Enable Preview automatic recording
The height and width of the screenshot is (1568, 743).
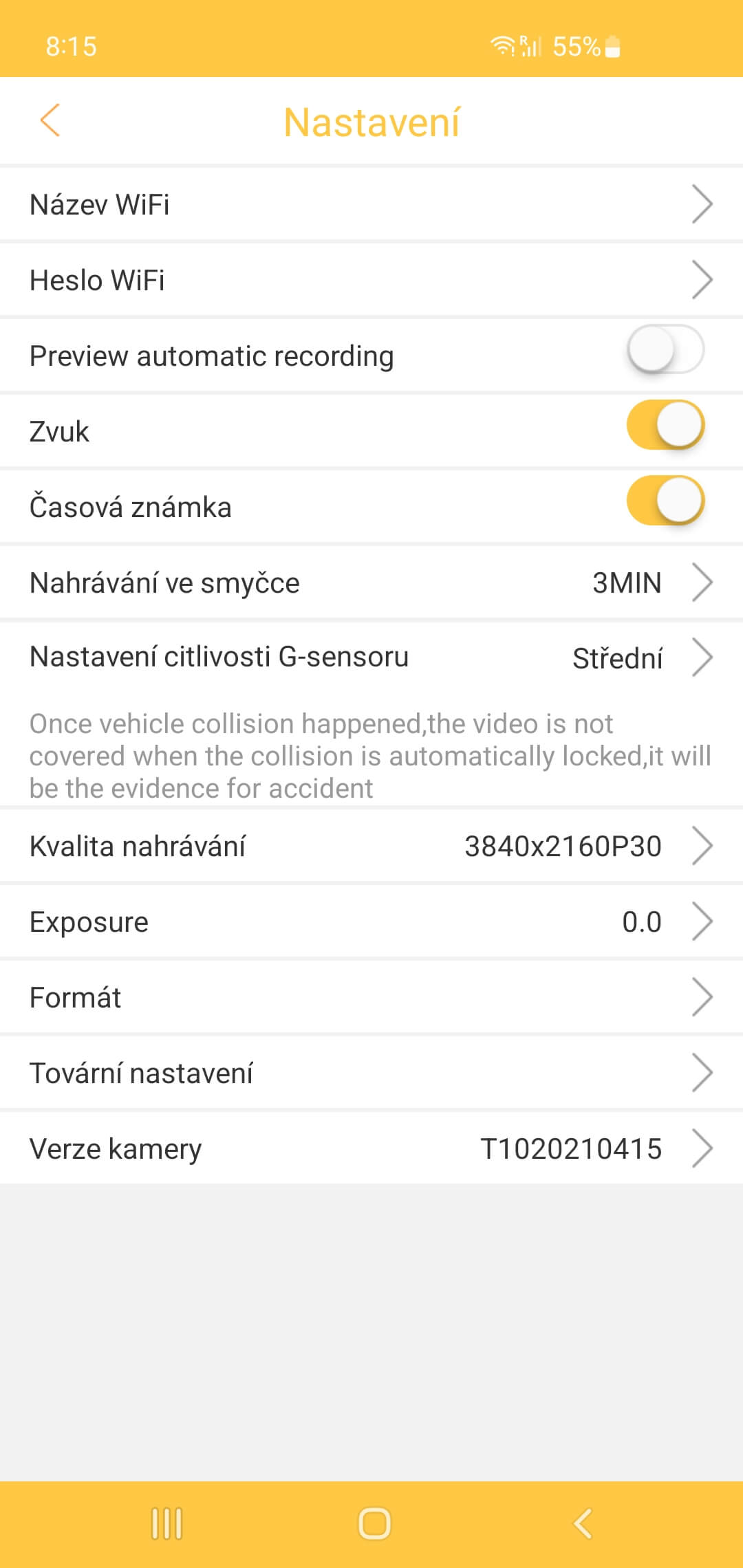coord(665,350)
